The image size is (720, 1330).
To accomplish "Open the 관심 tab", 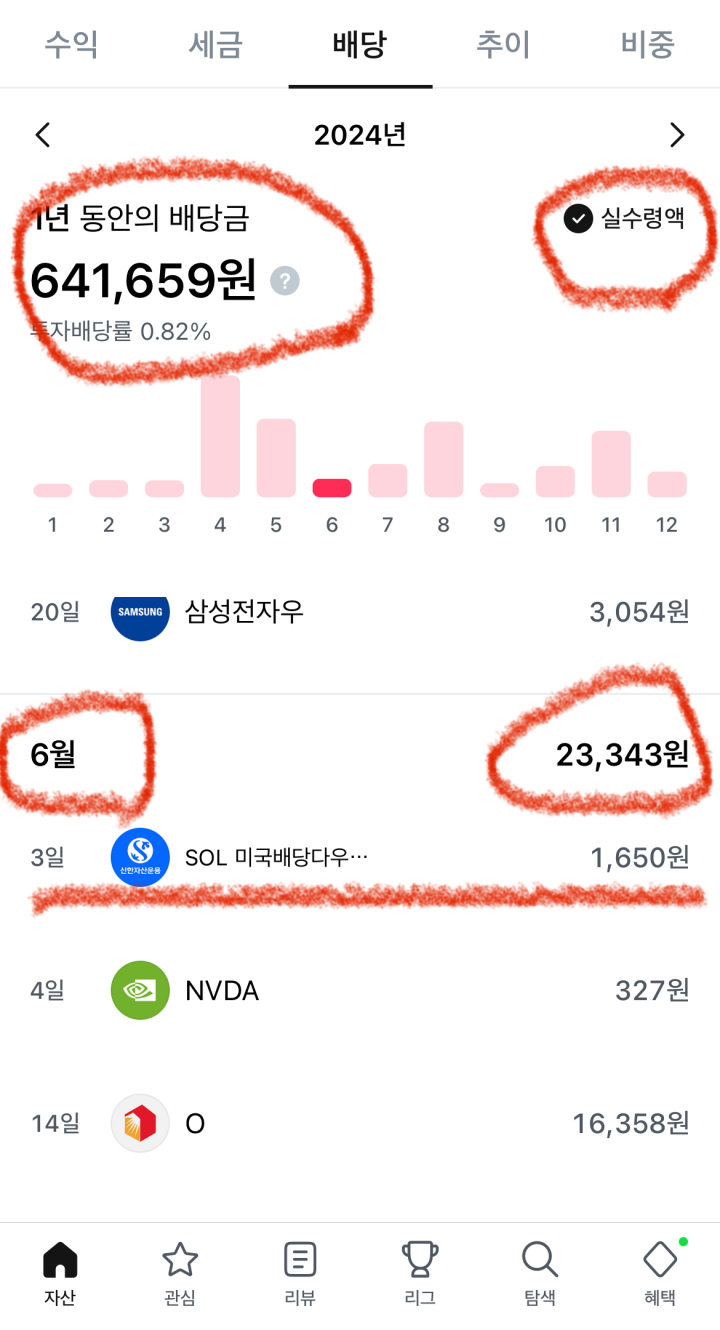I will tap(180, 1274).
